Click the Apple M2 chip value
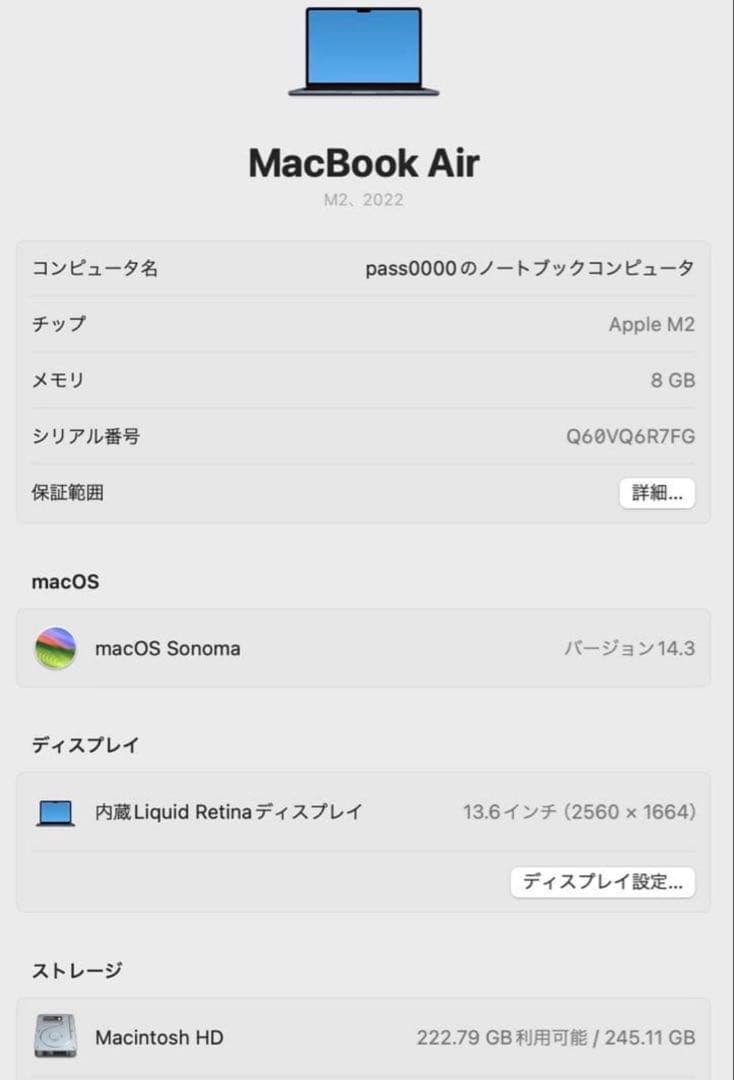The width and height of the screenshot is (734, 1080). (652, 324)
